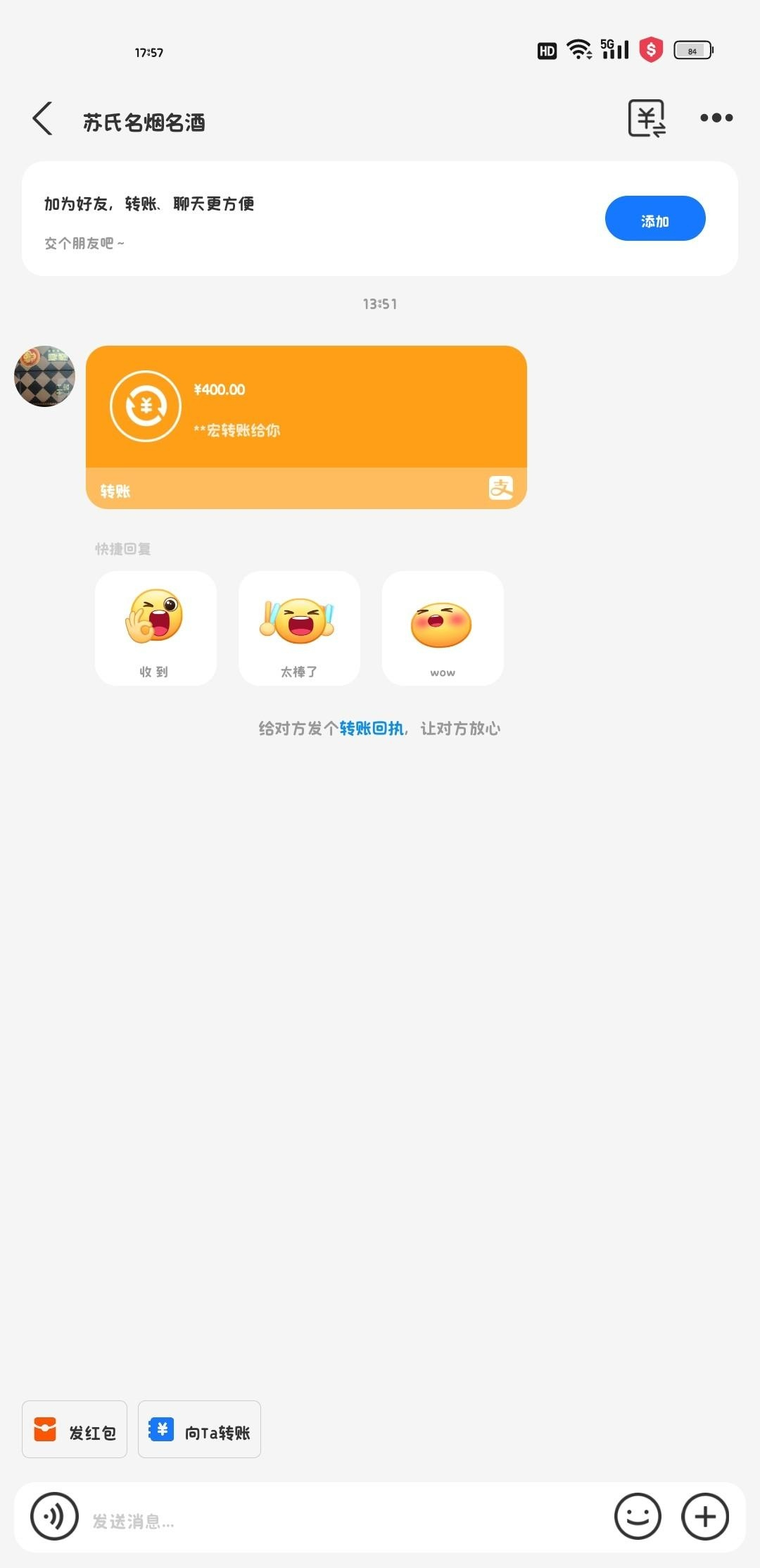Reply with the wow sticker
Image resolution: width=760 pixels, height=1568 pixels.
pyautogui.click(x=443, y=628)
